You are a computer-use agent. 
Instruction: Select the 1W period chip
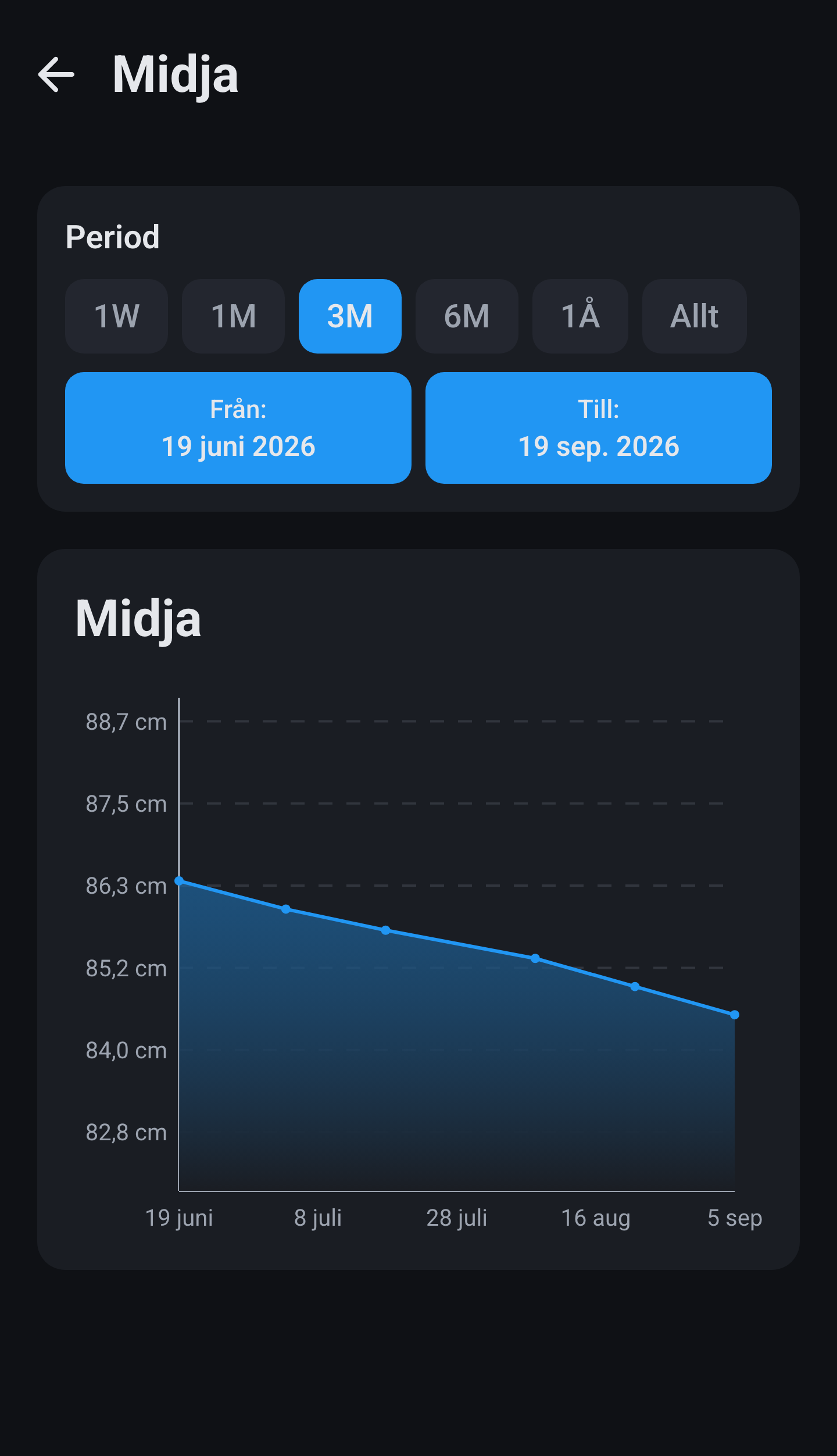tap(117, 316)
